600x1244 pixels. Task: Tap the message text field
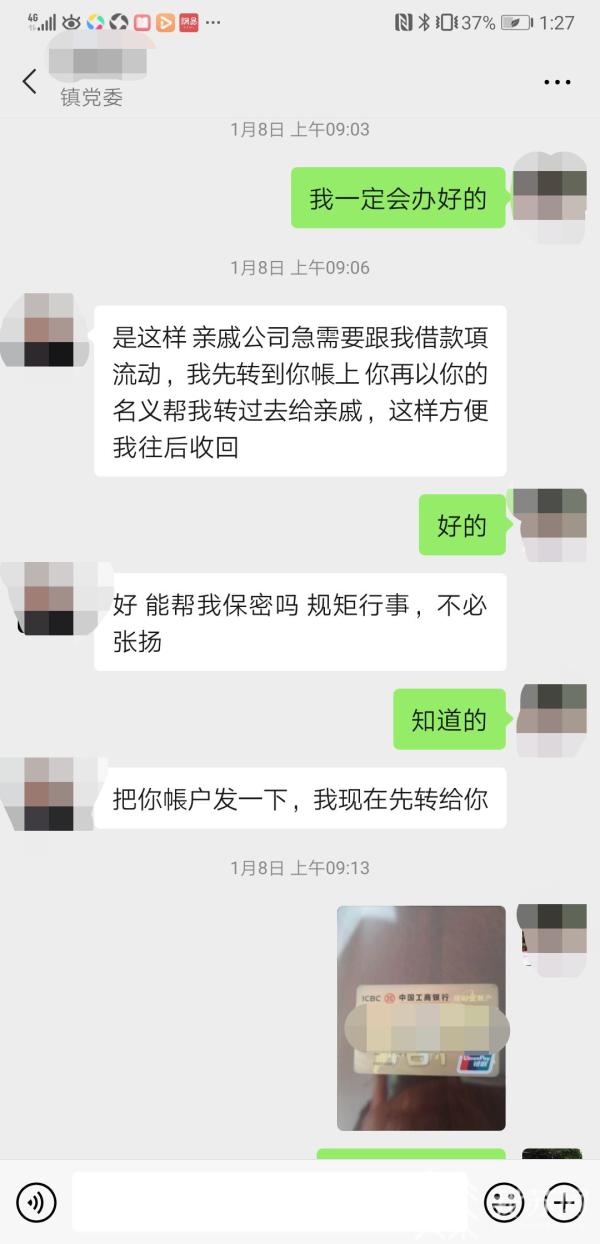[269, 1201]
